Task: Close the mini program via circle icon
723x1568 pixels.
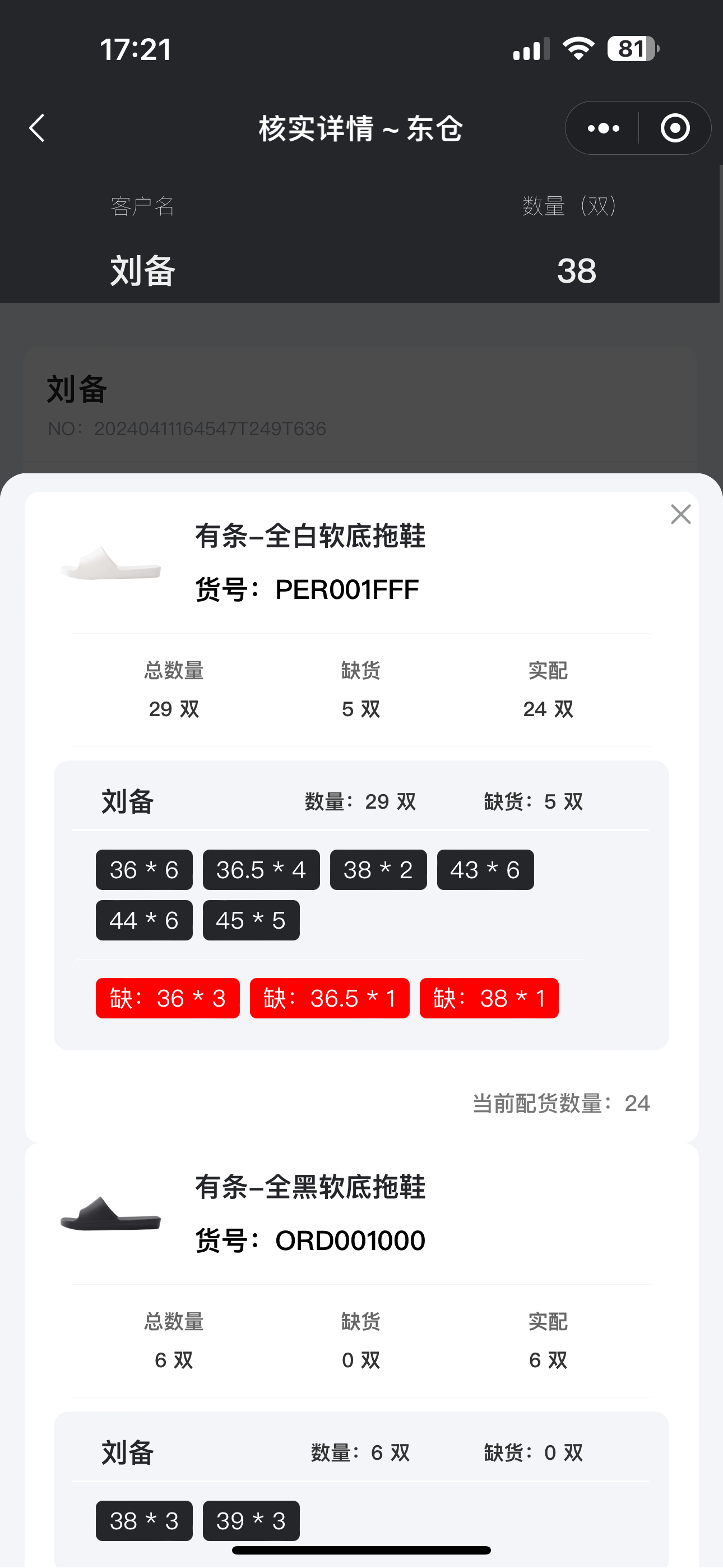Action: [675, 128]
